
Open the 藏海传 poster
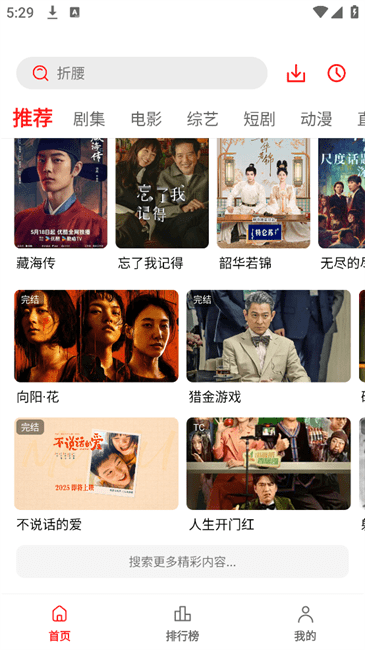click(x=61, y=193)
